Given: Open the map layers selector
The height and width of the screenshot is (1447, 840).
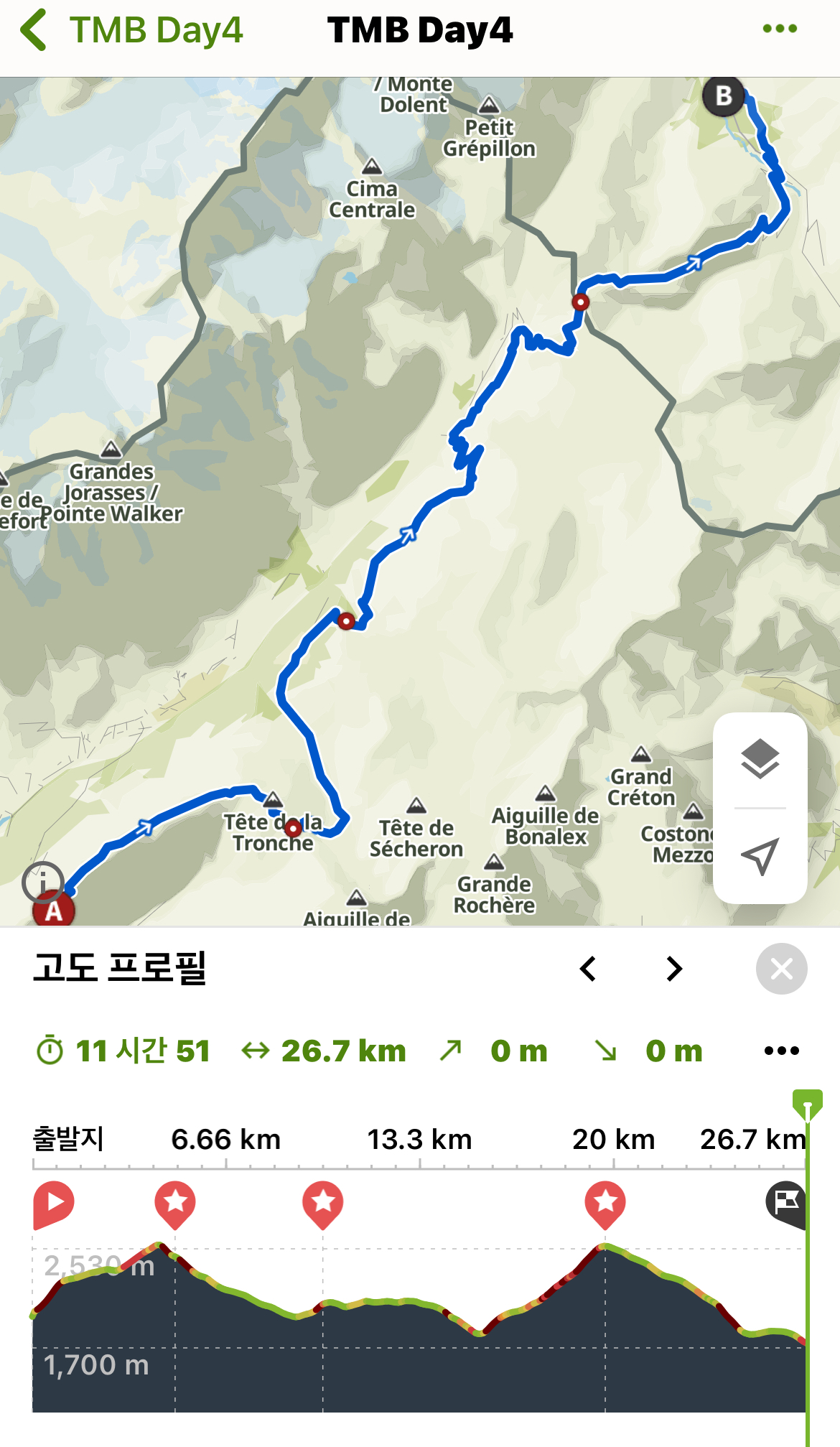Looking at the screenshot, I should (760, 759).
